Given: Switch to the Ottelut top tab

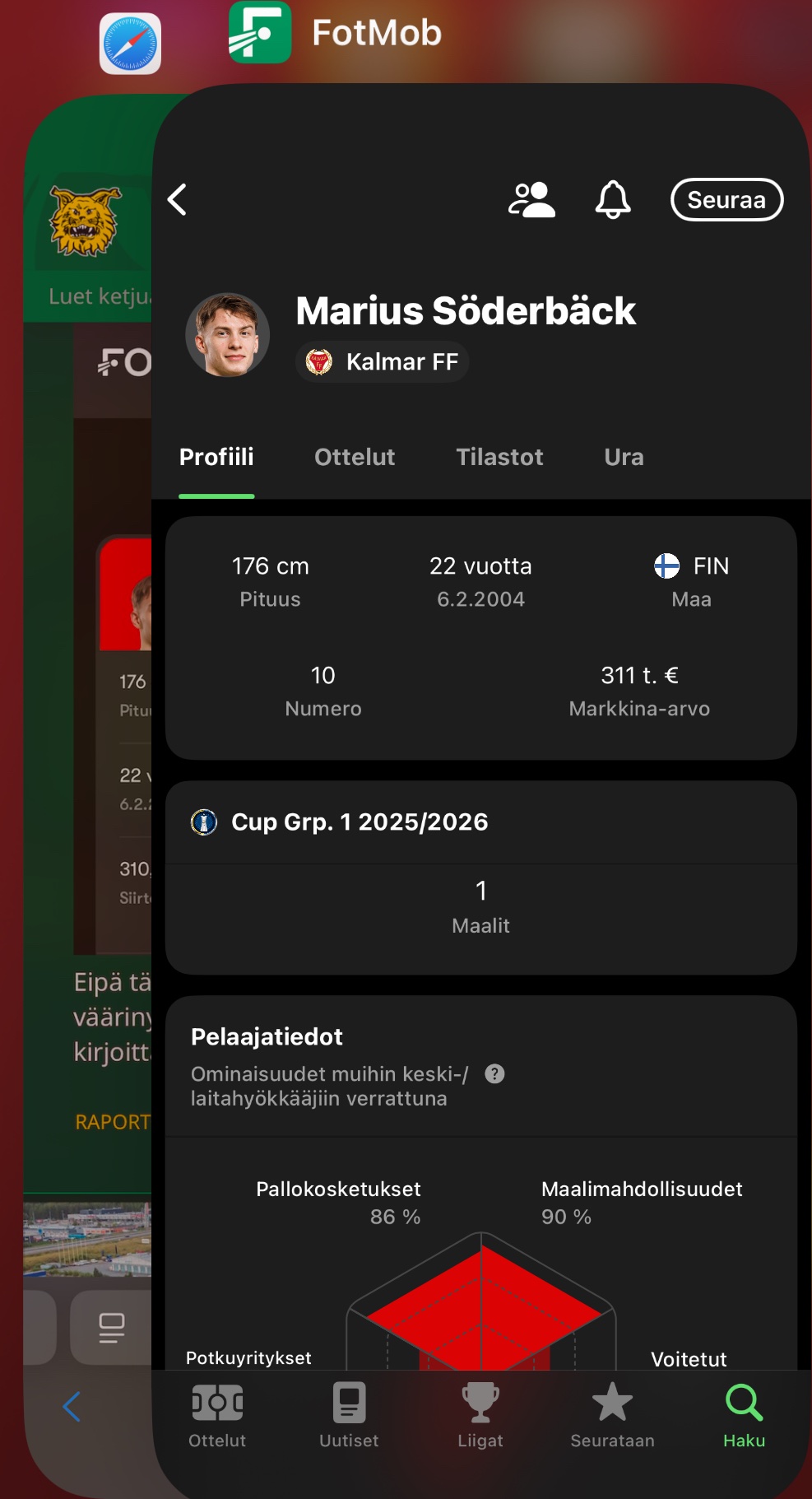Looking at the screenshot, I should [x=355, y=458].
